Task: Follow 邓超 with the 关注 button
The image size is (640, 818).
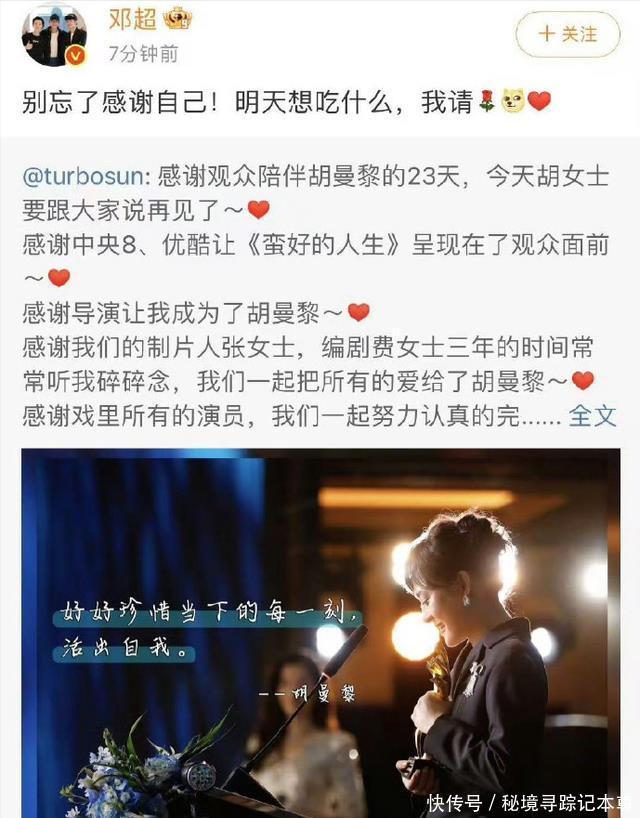Action: pos(567,34)
